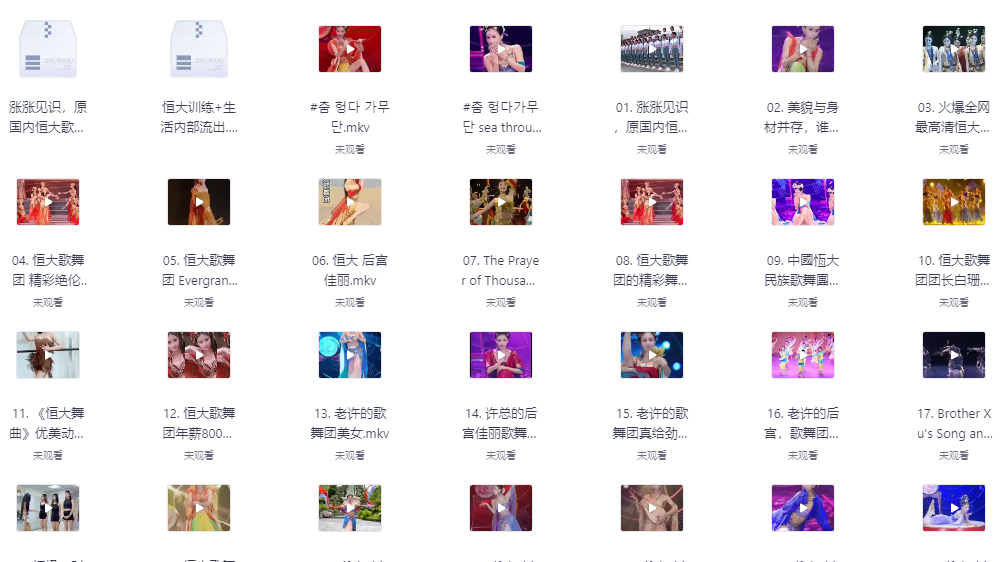Open video 08. 恒大歌舞团的精彩舞
This screenshot has height=562, width=1000.
pos(652,202)
